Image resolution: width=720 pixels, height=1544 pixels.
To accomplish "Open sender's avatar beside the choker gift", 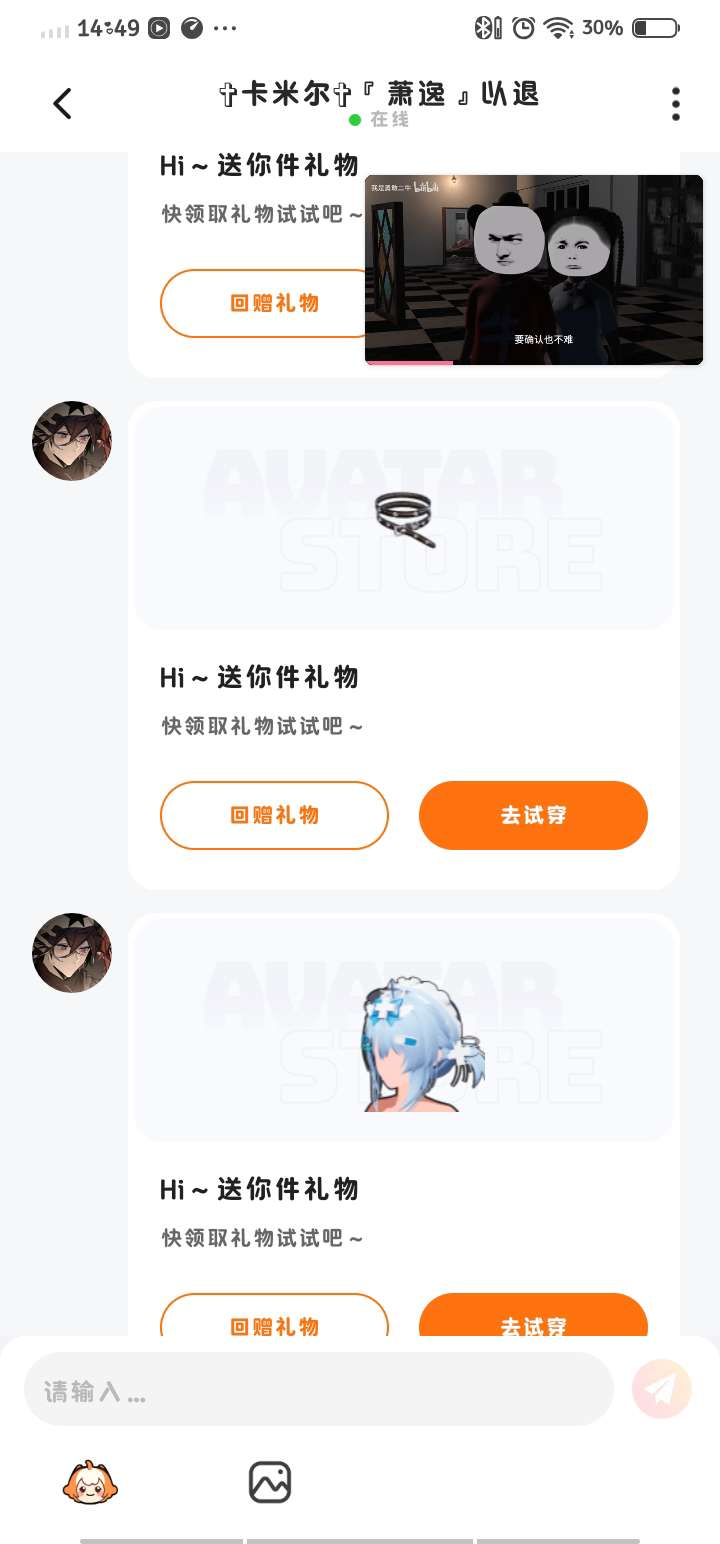I will tap(72, 441).
